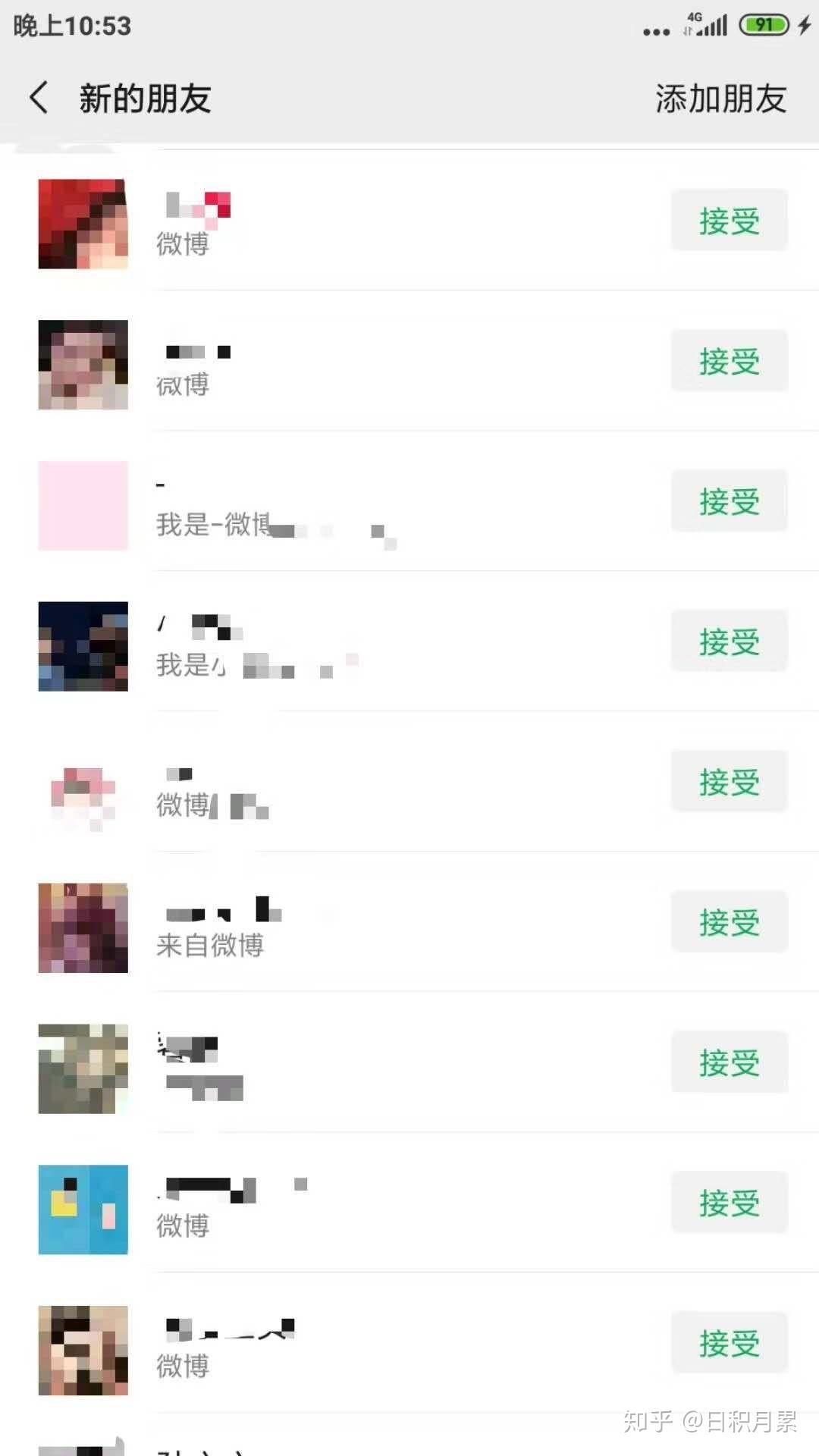819x1456 pixels.
Task: Accept the request with the red avatar
Action: point(729,221)
